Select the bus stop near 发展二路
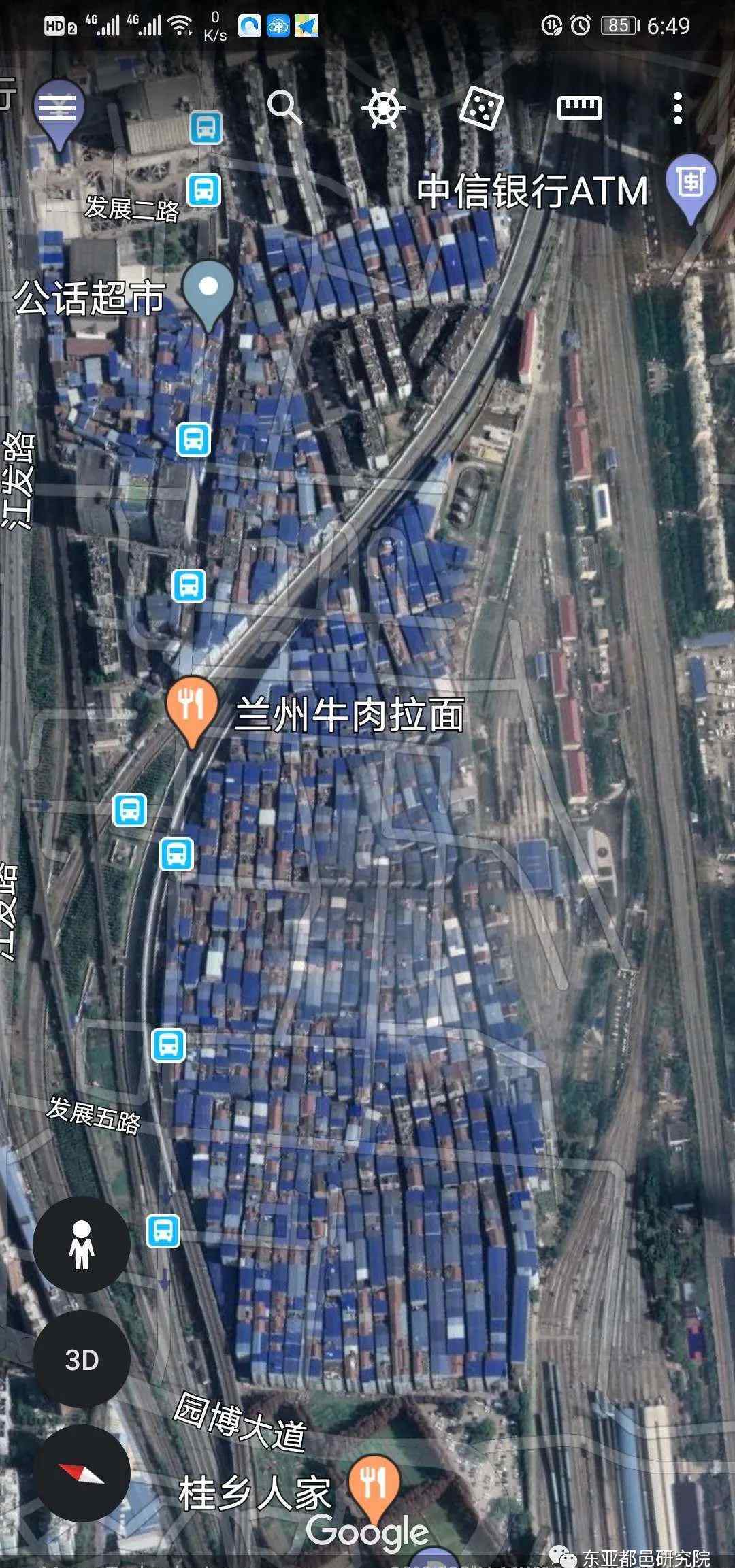Viewport: 735px width, 1568px height. coord(204,190)
